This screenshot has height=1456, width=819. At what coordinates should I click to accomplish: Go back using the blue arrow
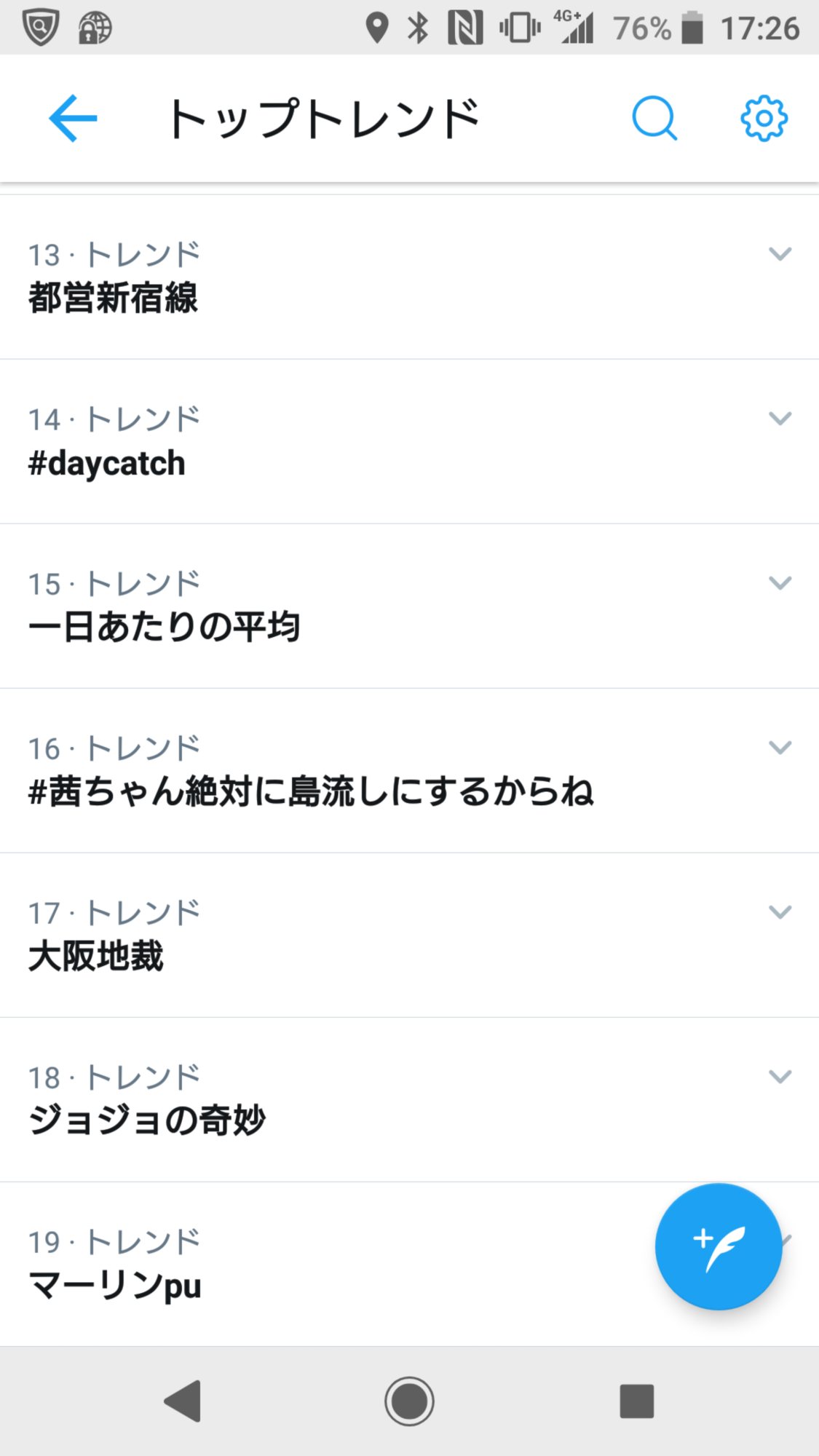(x=73, y=118)
